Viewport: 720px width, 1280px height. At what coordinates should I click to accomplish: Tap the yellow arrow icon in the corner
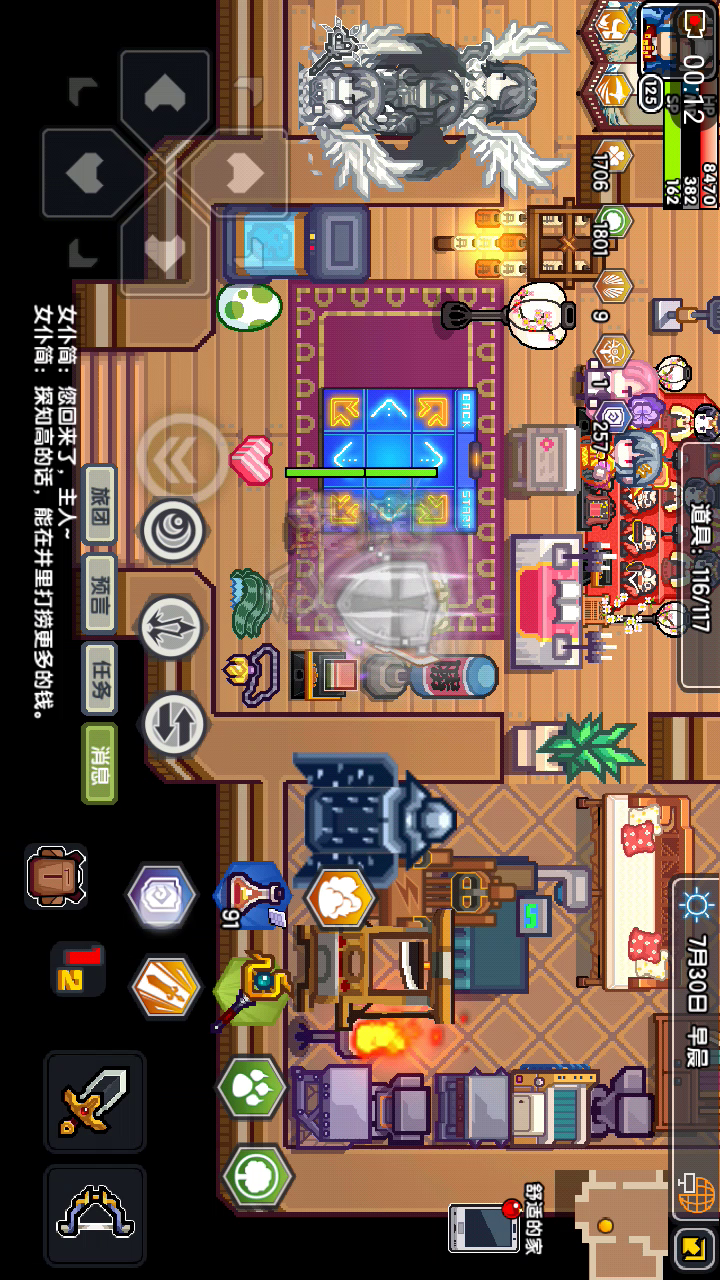pos(694,1247)
